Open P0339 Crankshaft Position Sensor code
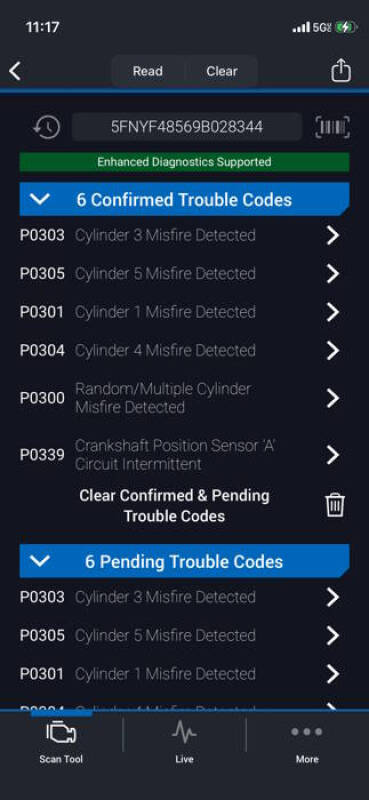 184,455
